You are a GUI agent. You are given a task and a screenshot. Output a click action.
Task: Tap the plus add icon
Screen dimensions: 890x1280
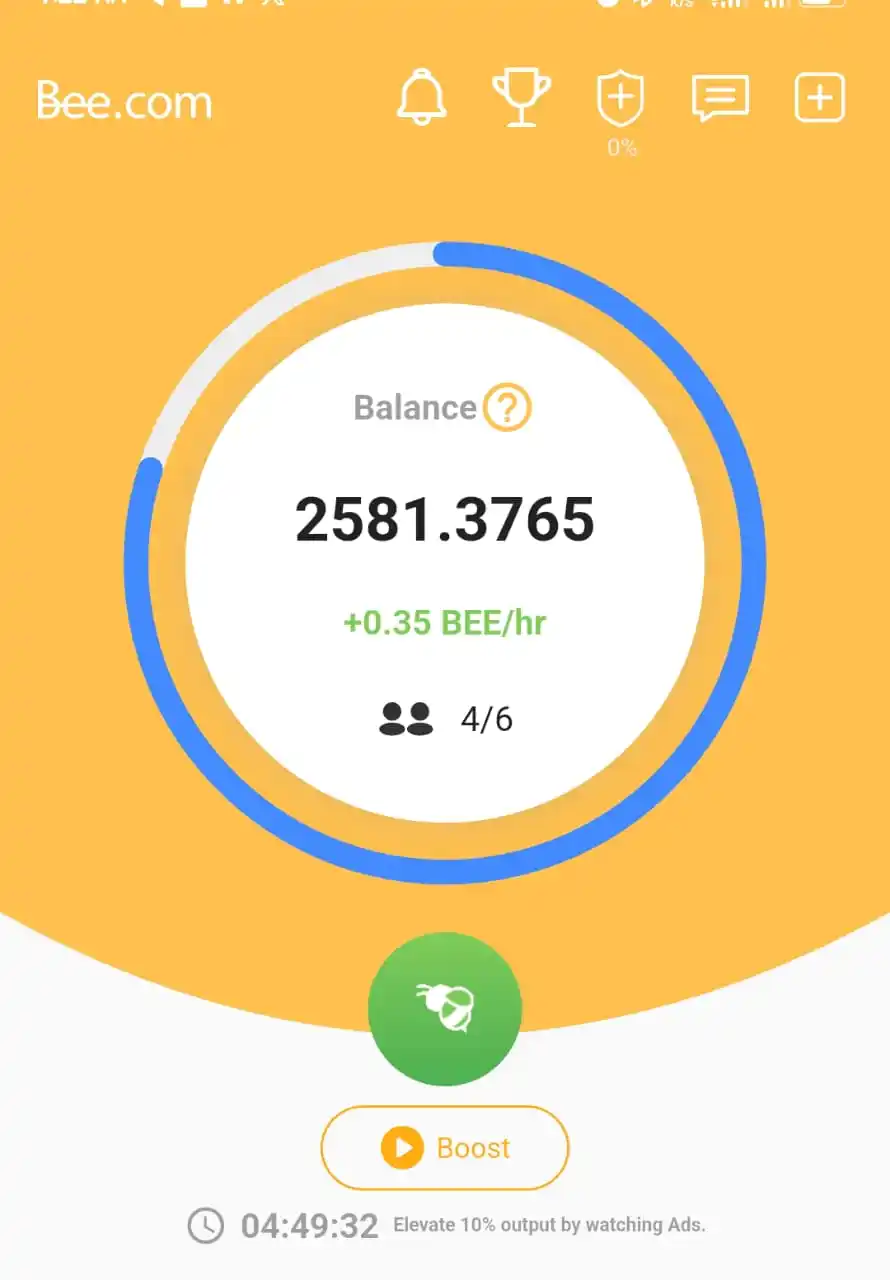[819, 99]
